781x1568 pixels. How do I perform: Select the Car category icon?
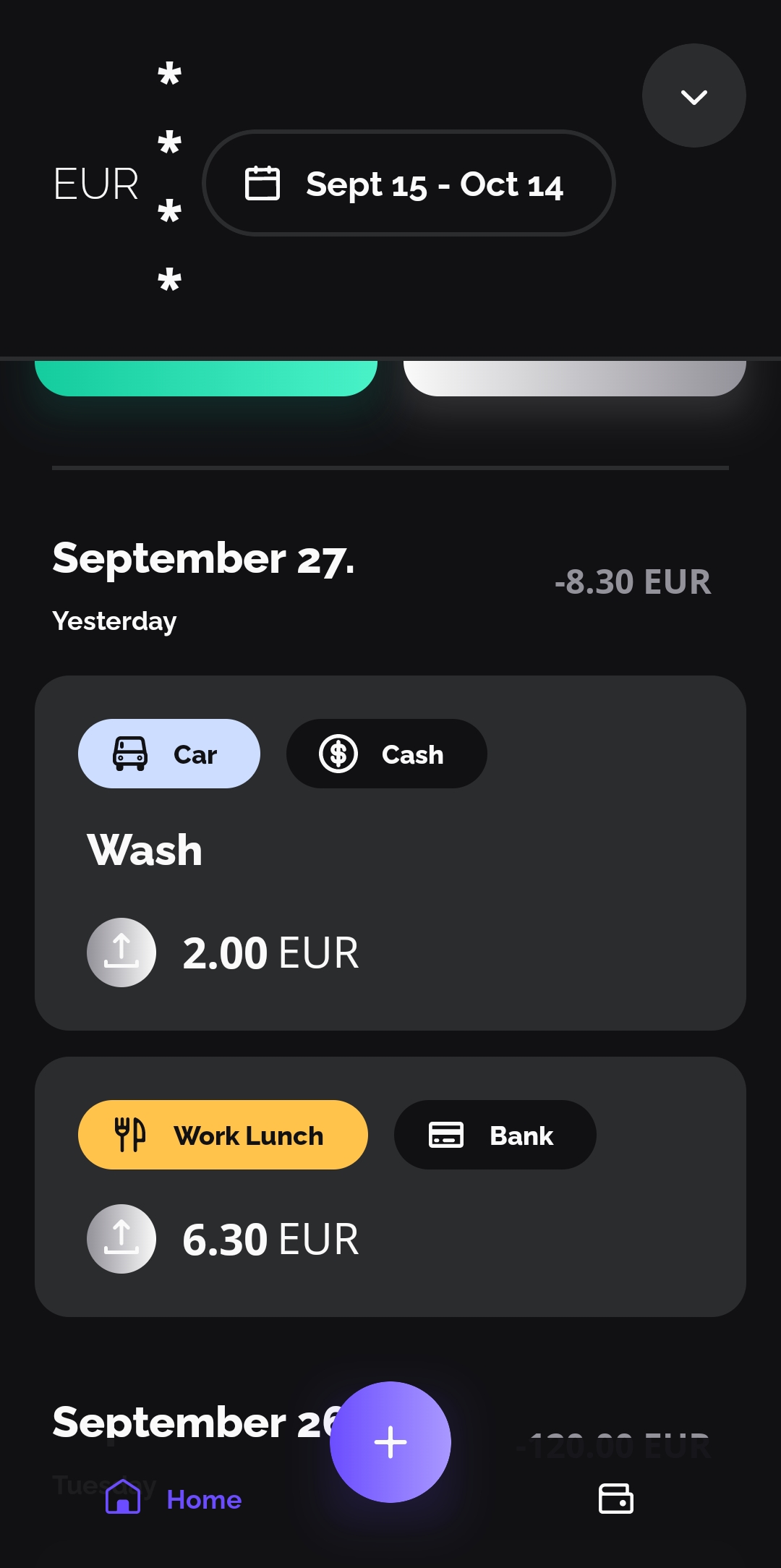(x=132, y=754)
